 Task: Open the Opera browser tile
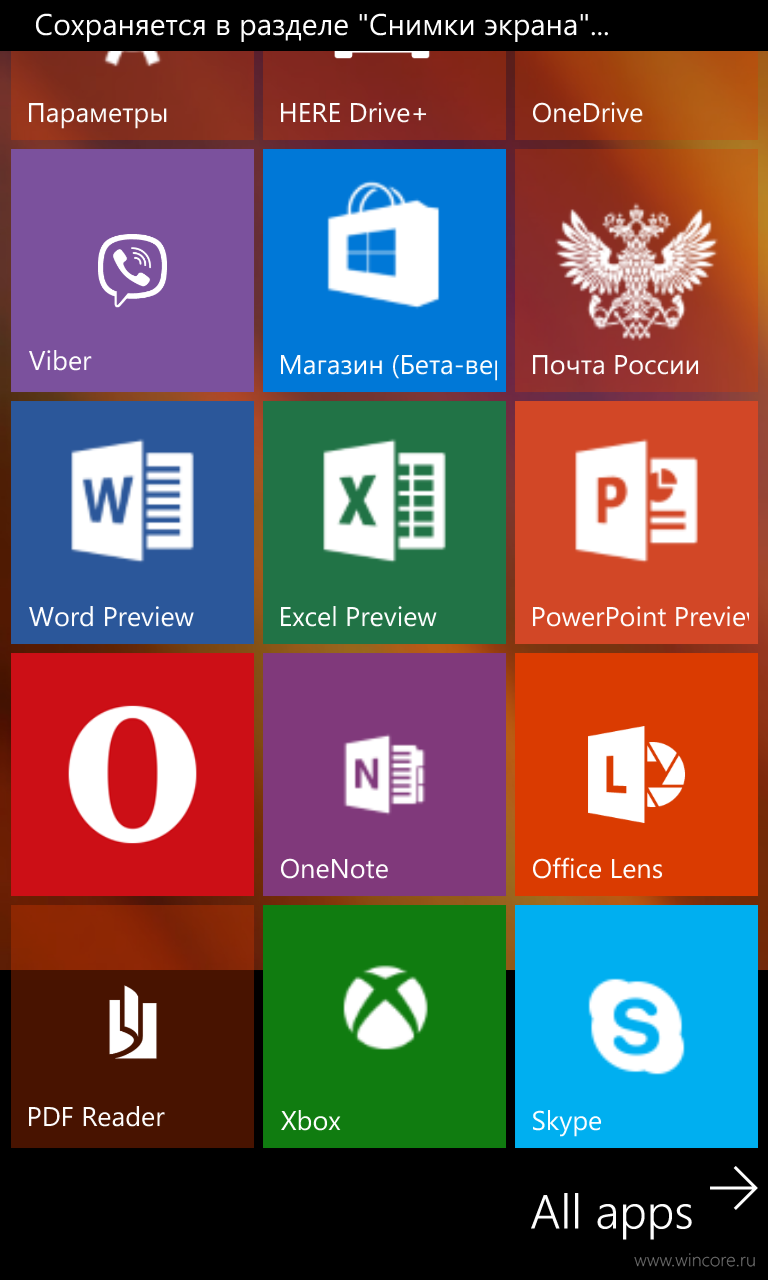coord(132,774)
